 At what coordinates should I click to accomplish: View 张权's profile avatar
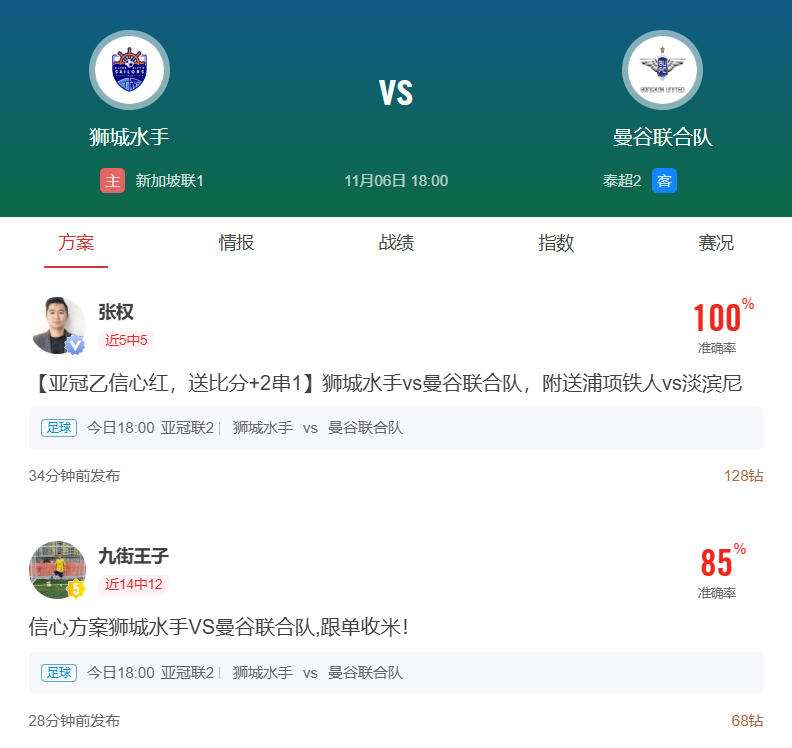pos(58,325)
